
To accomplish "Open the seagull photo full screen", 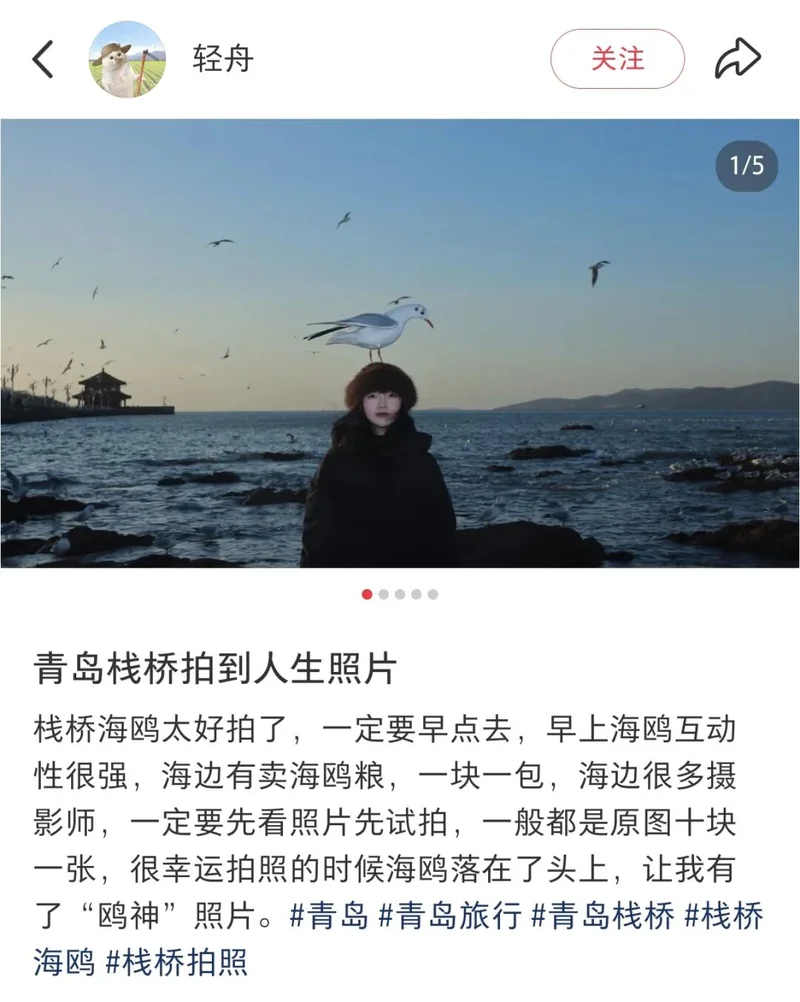I will tap(400, 343).
